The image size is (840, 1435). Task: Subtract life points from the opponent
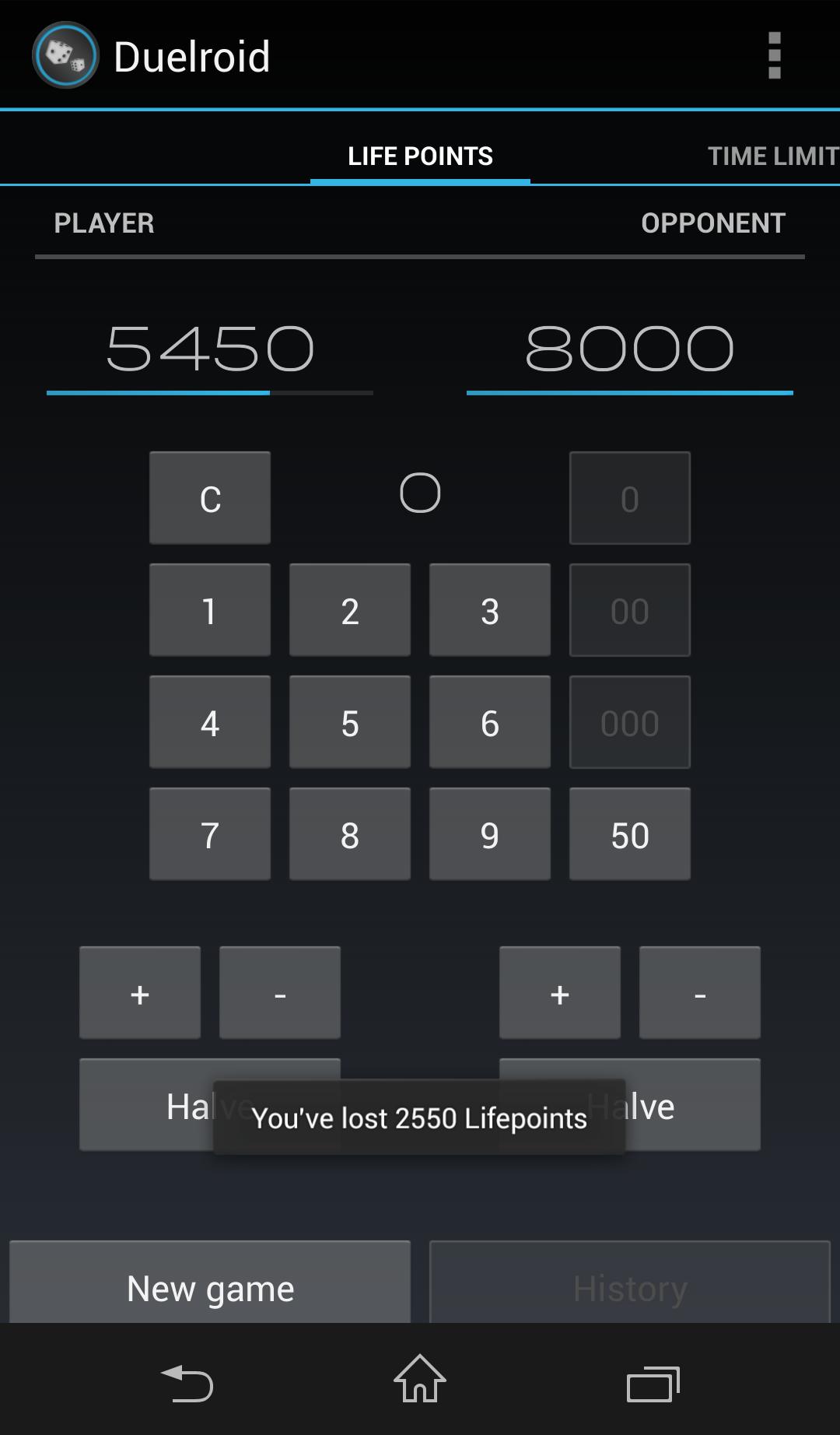[x=700, y=993]
